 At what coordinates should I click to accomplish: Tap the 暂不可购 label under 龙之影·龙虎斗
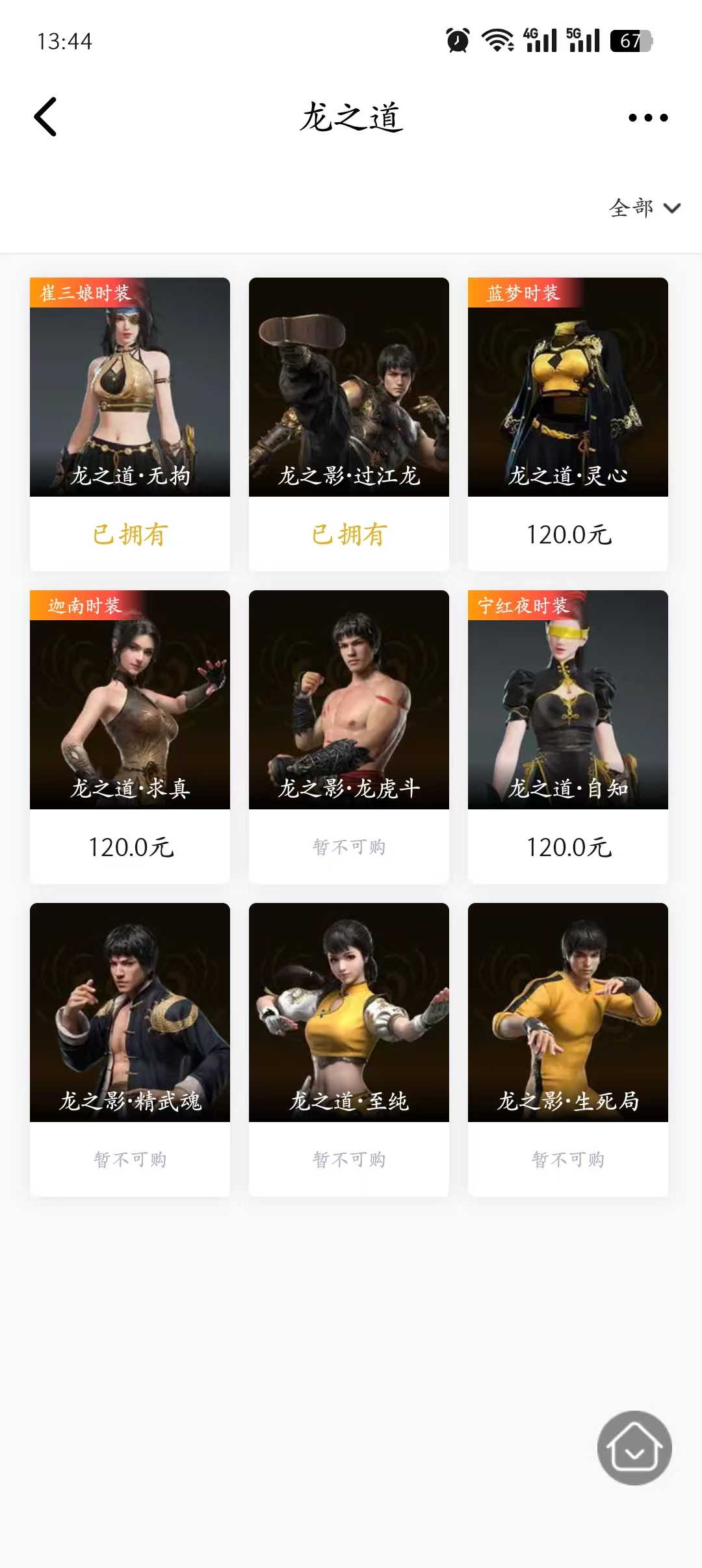pos(348,846)
